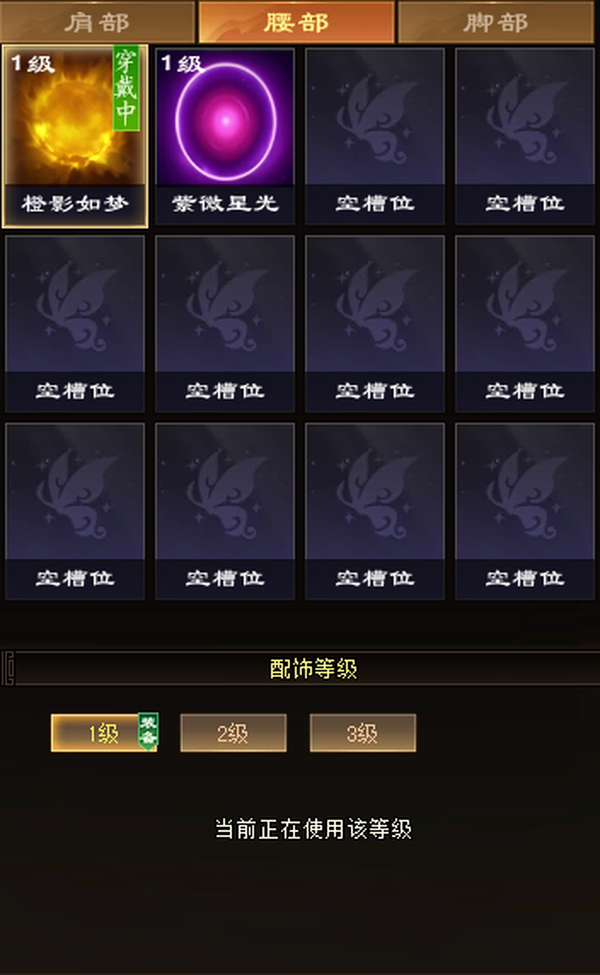
Task: Select the 1级 accessory level button
Action: 104,732
